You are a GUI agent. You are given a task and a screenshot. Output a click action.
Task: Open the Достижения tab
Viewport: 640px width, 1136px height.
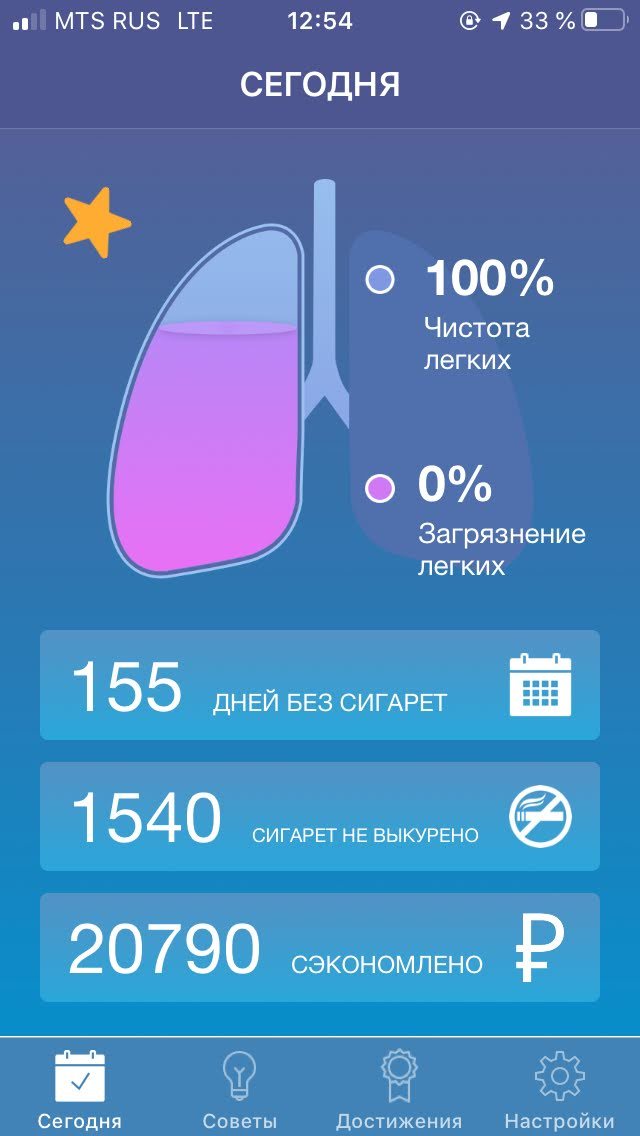399,1088
